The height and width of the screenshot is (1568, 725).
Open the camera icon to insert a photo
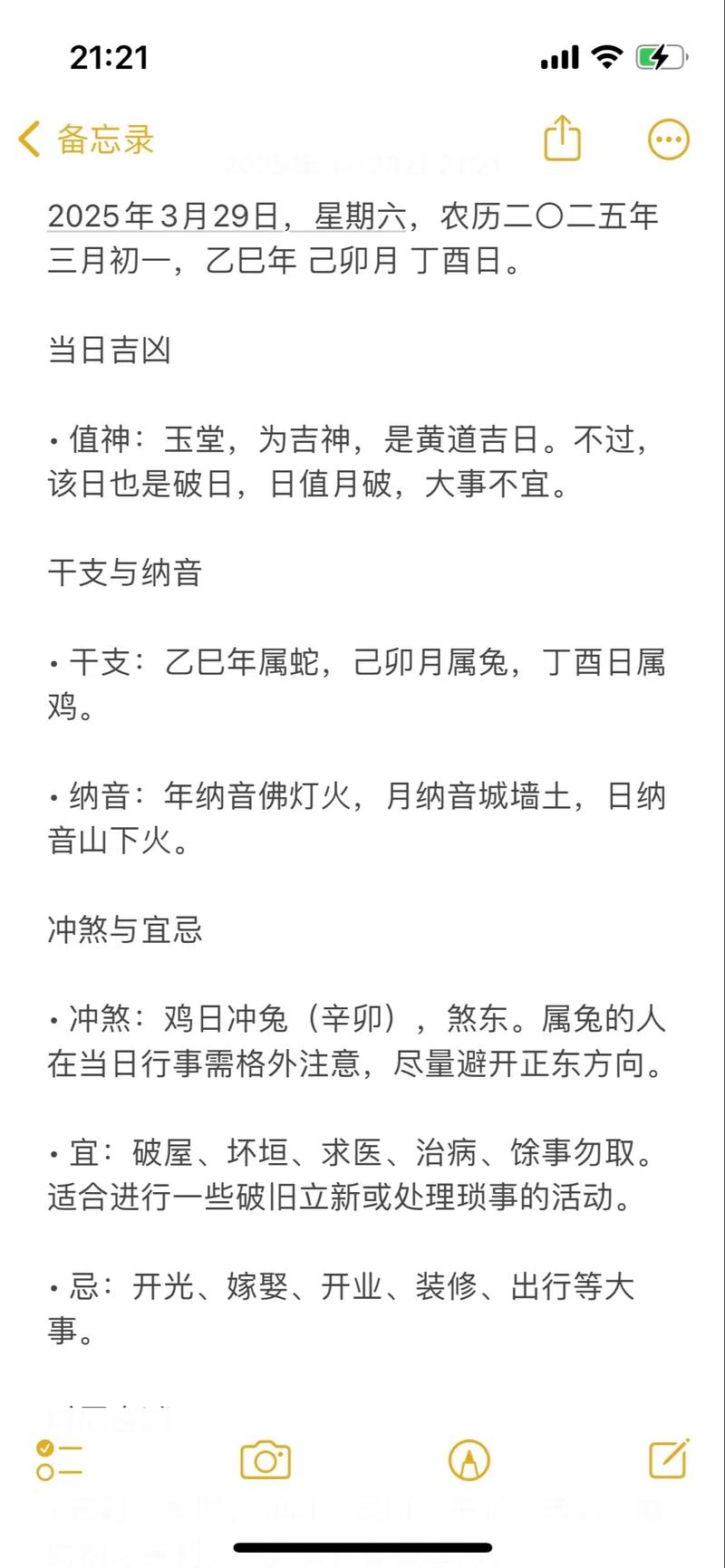(x=265, y=1459)
